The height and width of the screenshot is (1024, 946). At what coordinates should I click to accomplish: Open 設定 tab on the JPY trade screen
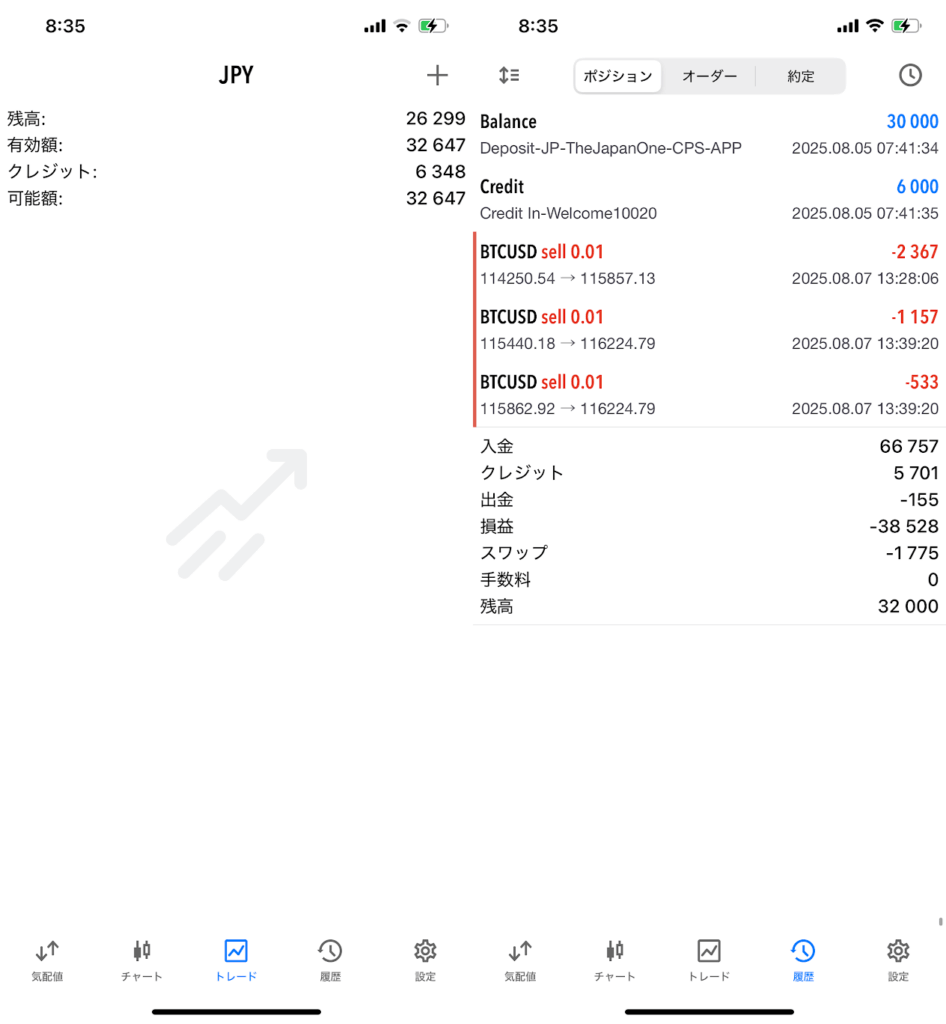pyautogui.click(x=425, y=961)
